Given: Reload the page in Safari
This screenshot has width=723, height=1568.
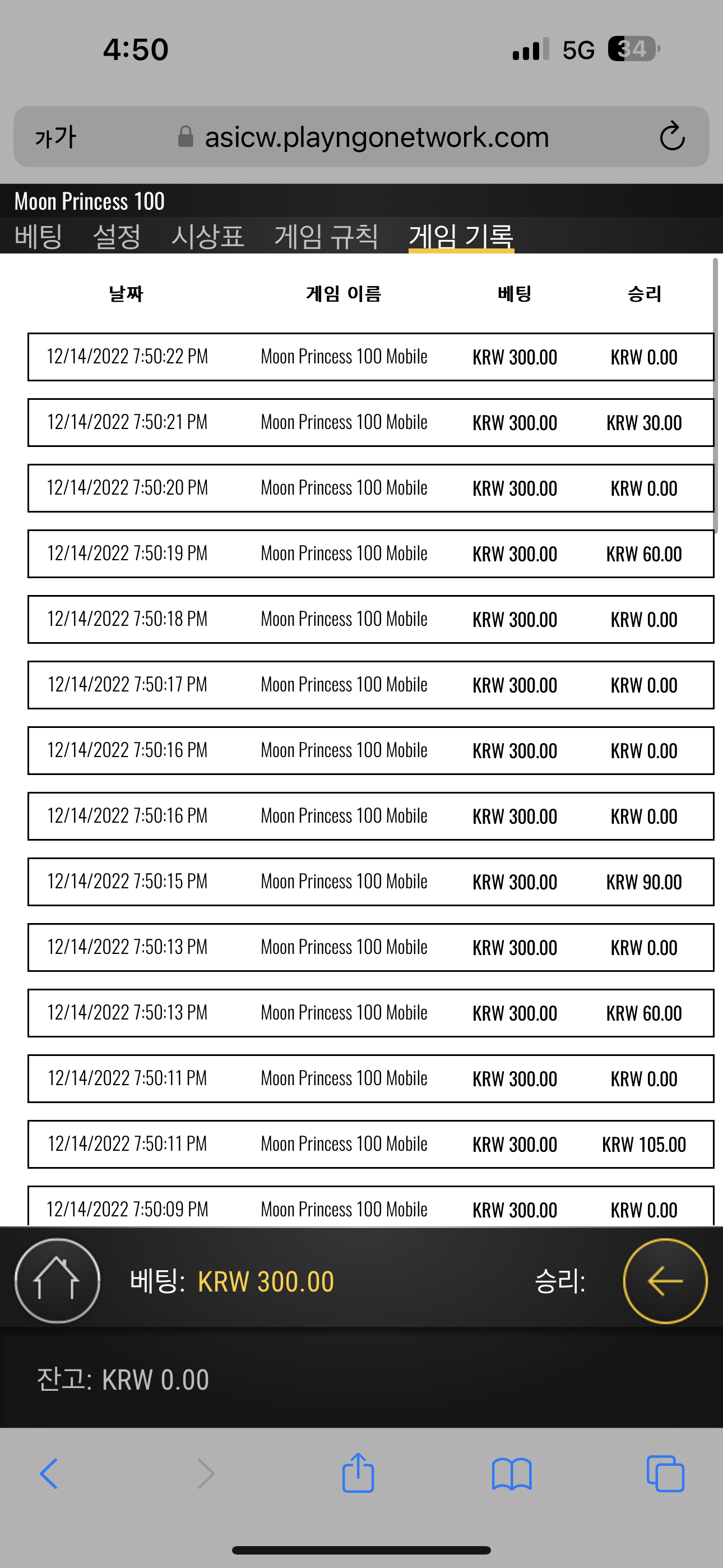Looking at the screenshot, I should [672, 136].
